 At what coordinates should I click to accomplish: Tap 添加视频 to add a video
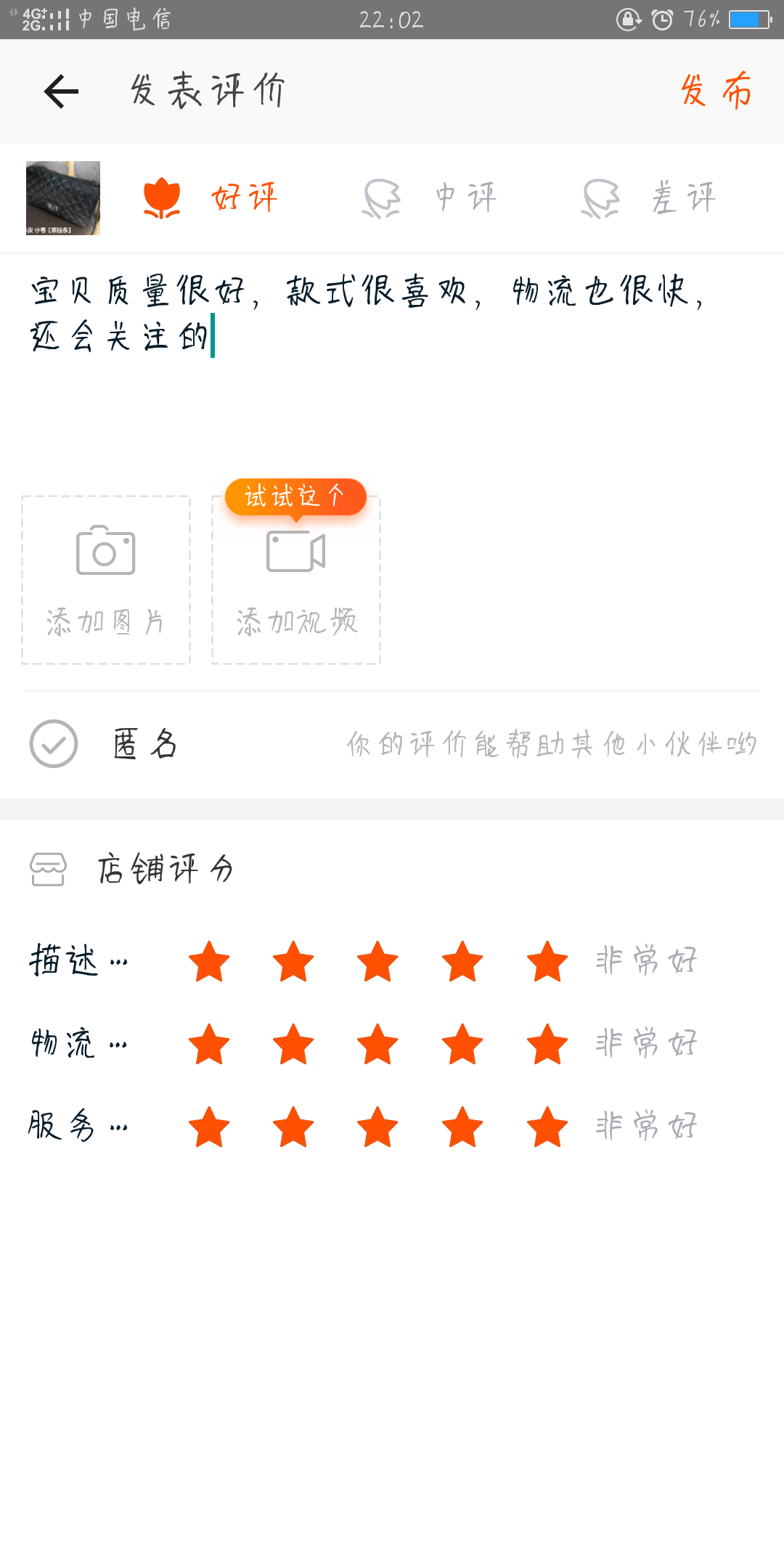click(x=296, y=579)
